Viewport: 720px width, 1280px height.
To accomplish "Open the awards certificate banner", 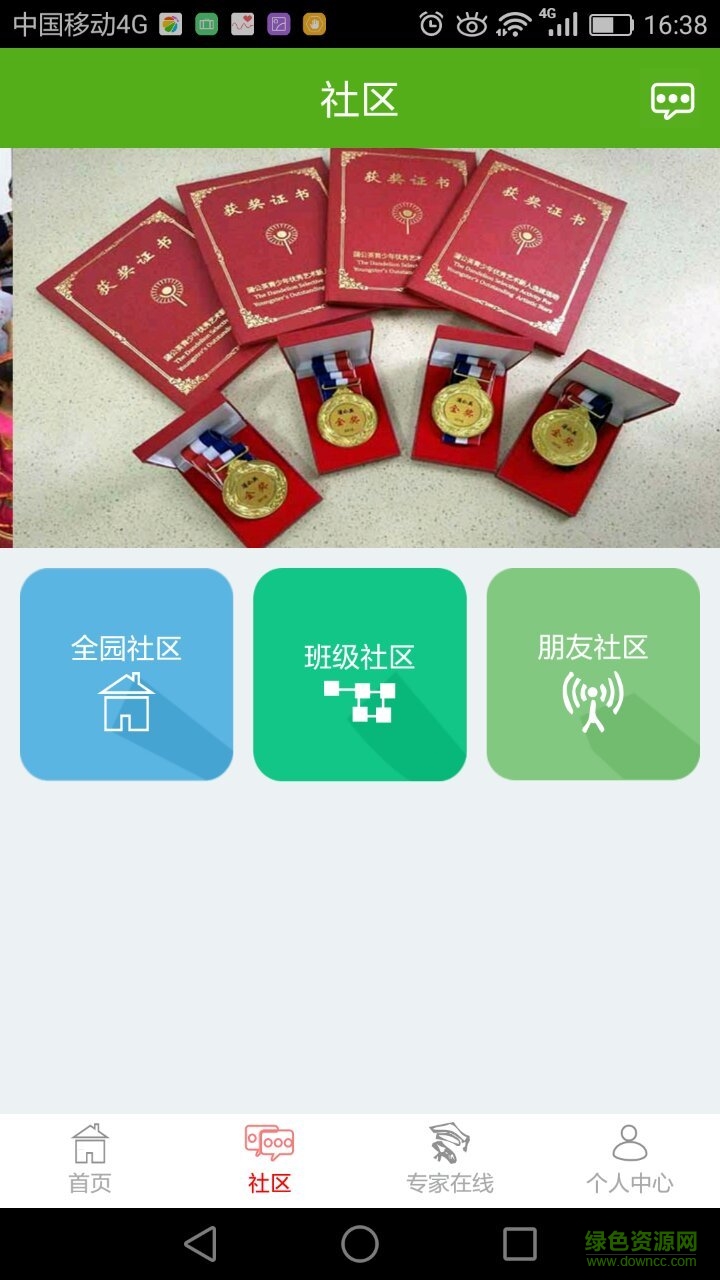I will 365,347.
